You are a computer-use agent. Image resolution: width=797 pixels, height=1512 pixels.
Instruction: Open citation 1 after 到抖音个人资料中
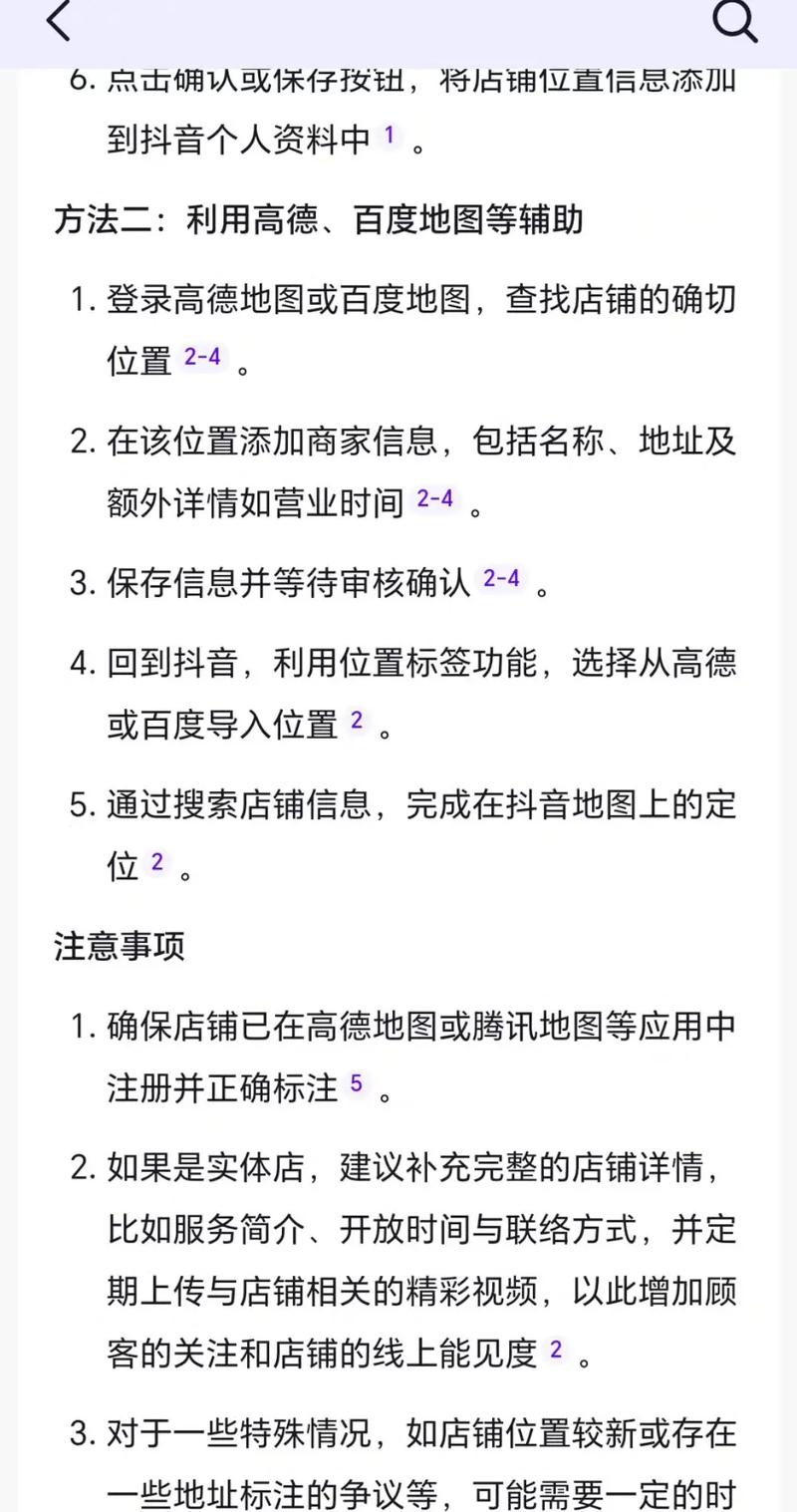tap(390, 136)
